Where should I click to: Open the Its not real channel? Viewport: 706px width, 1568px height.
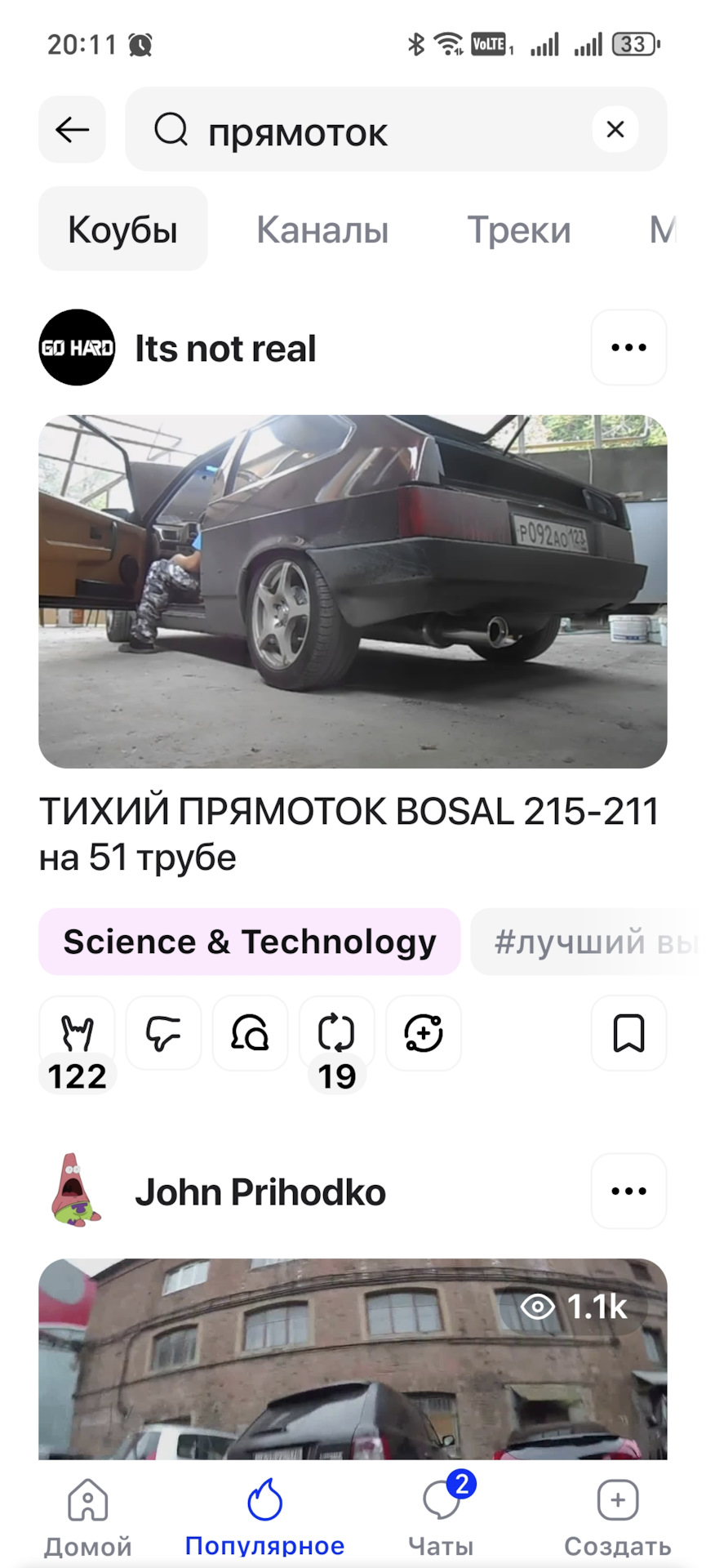click(x=224, y=349)
